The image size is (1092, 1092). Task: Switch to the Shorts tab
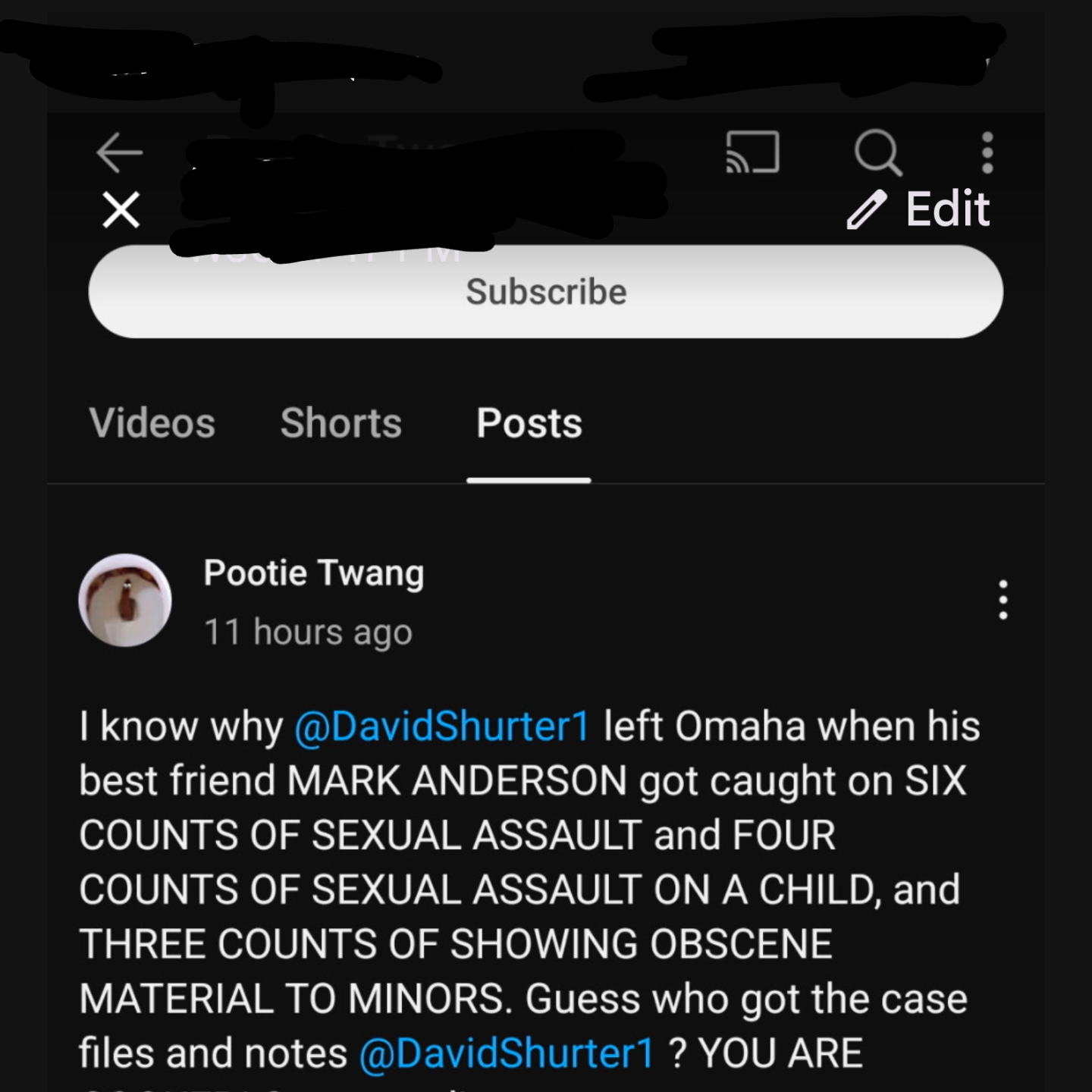[x=340, y=423]
